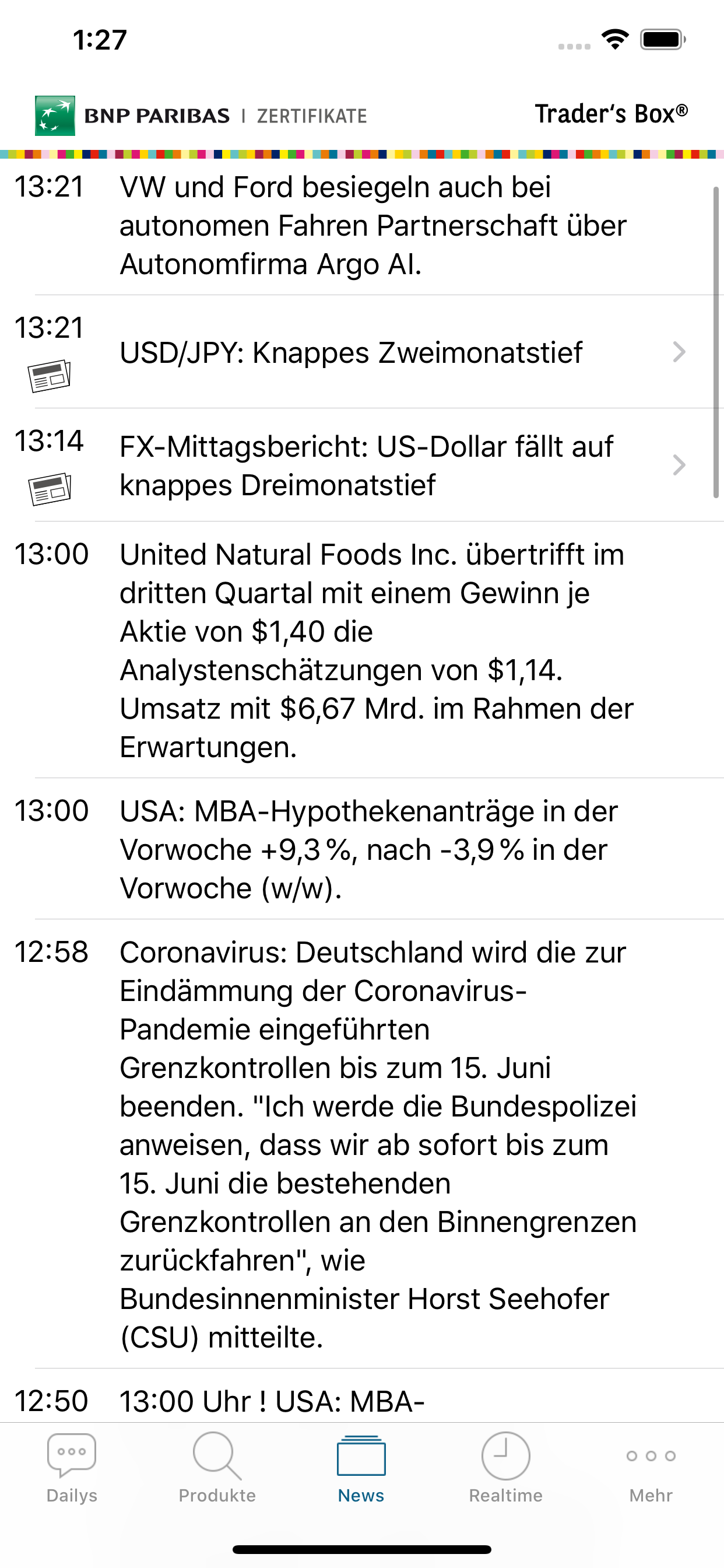724x1568 pixels.
Task: Go to the Realtime tab
Action: 505,1468
